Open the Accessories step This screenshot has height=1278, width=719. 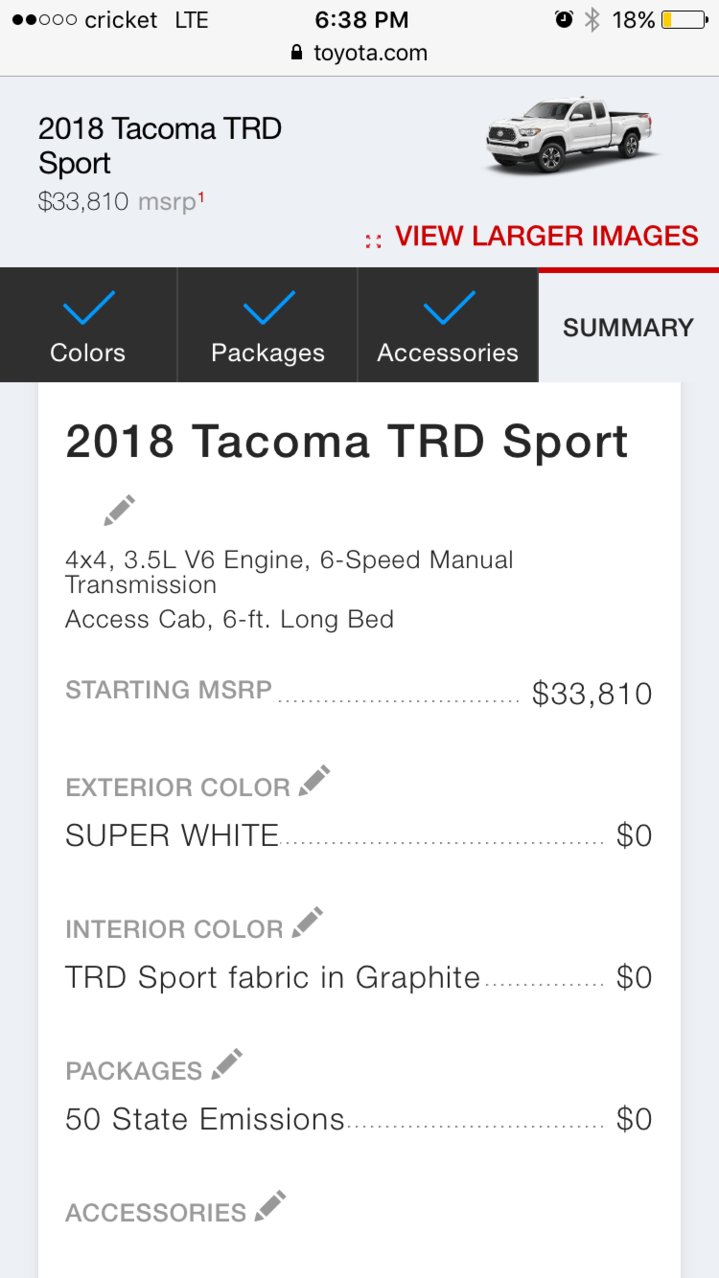[448, 325]
